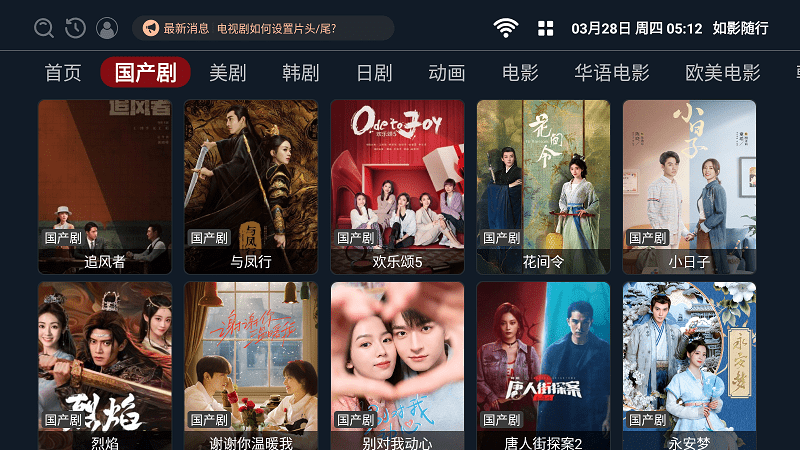Open the drama 追风者
The width and height of the screenshot is (800, 450).
[104, 186]
